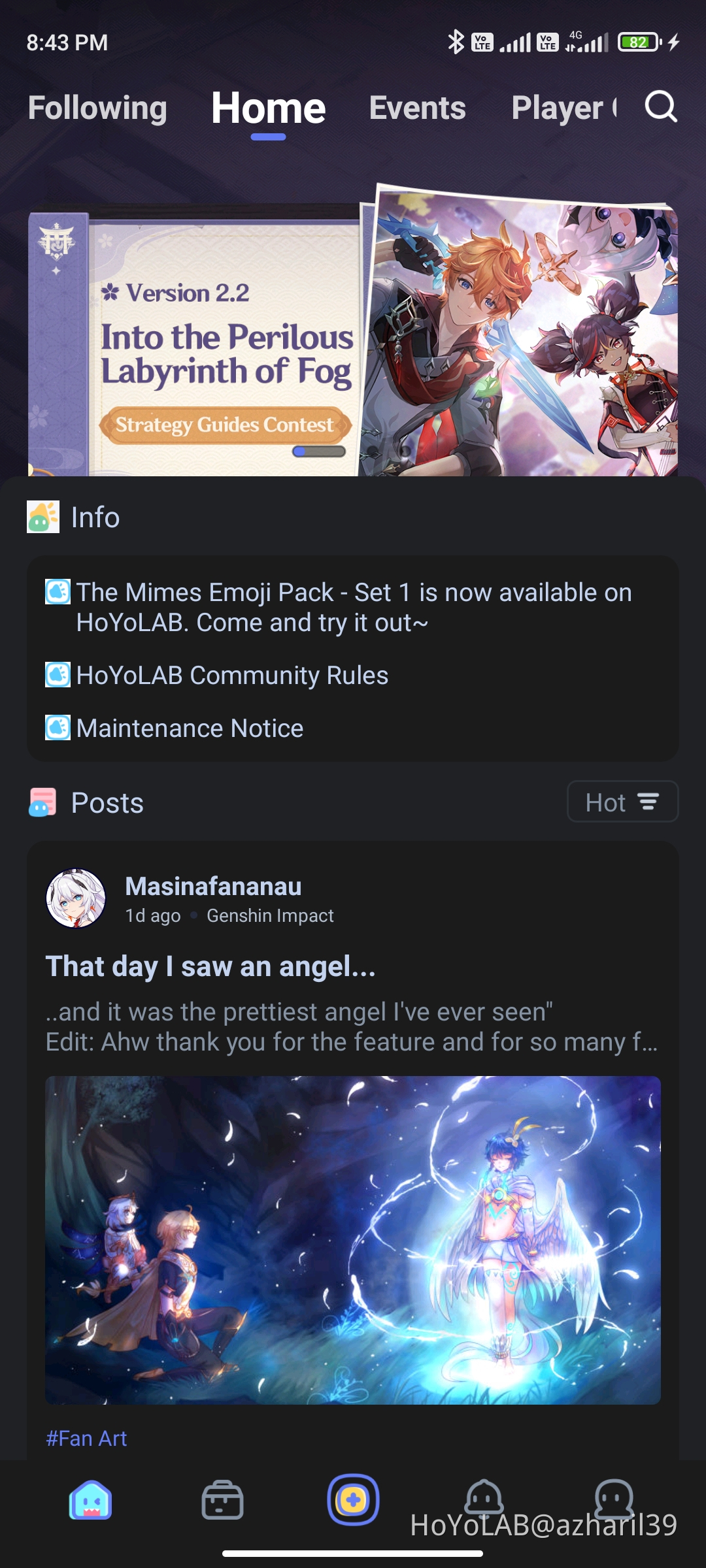Switch sorting by tapping the filter chevron
Viewport: 706px width, 1568px height.
click(648, 802)
